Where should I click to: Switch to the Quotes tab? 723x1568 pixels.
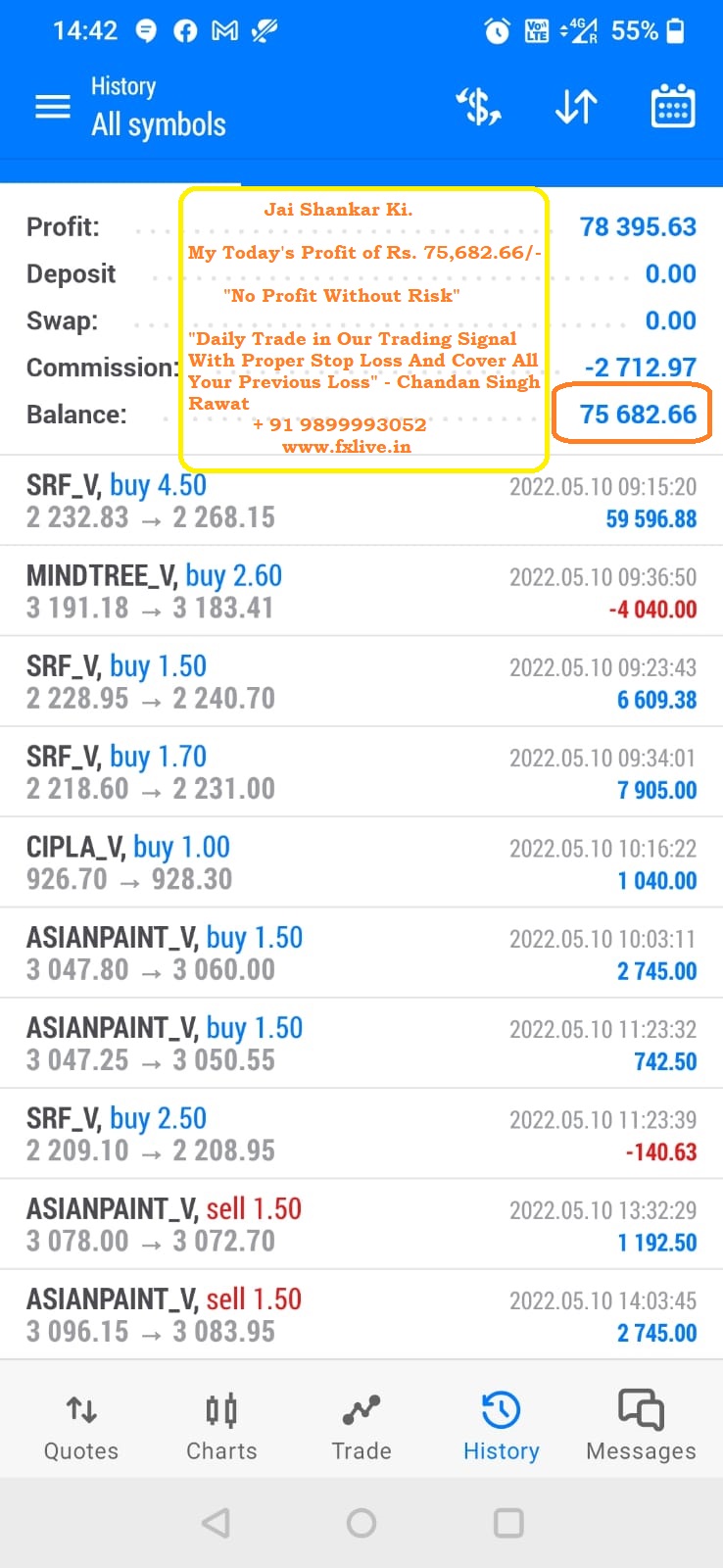(x=81, y=1428)
